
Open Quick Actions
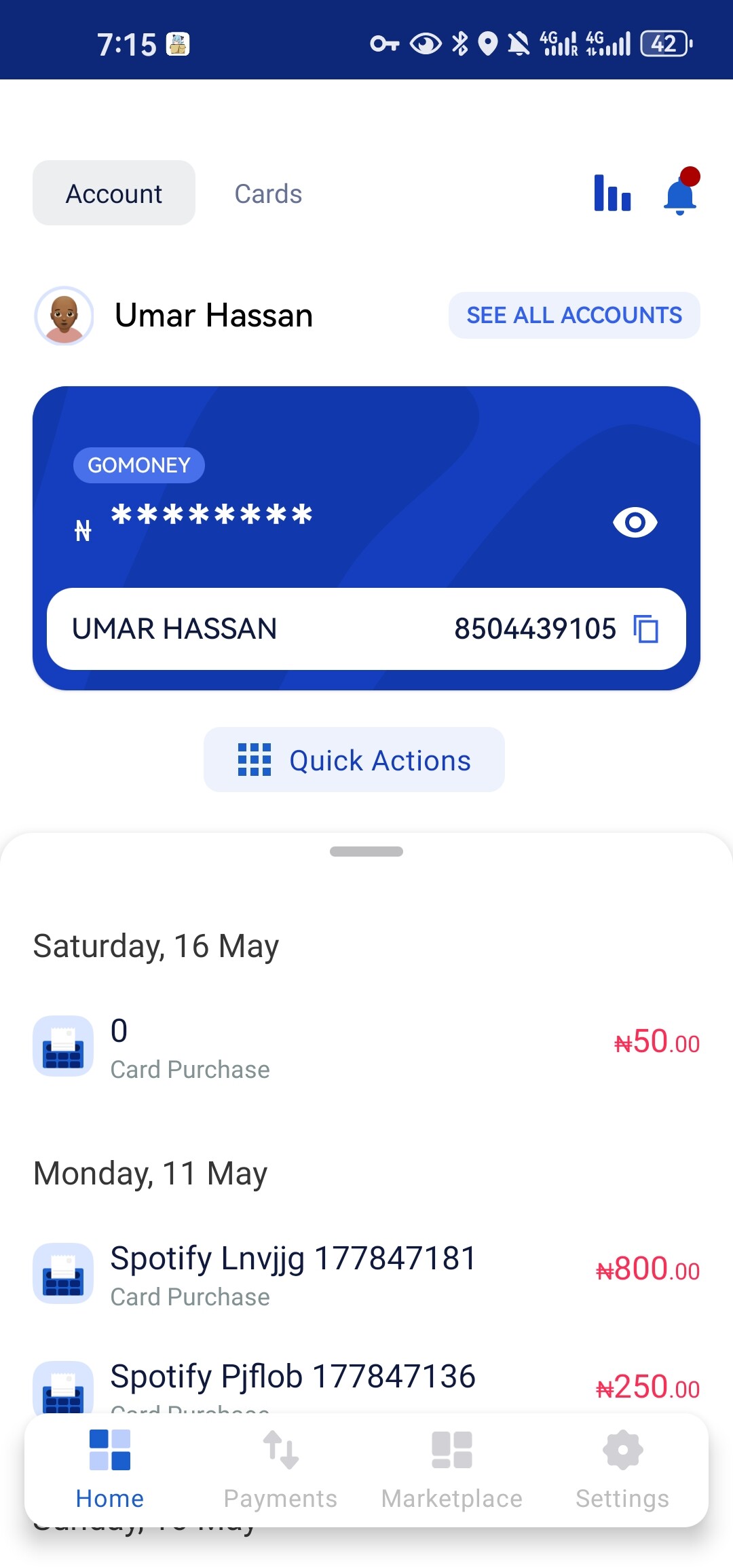pyautogui.click(x=354, y=760)
